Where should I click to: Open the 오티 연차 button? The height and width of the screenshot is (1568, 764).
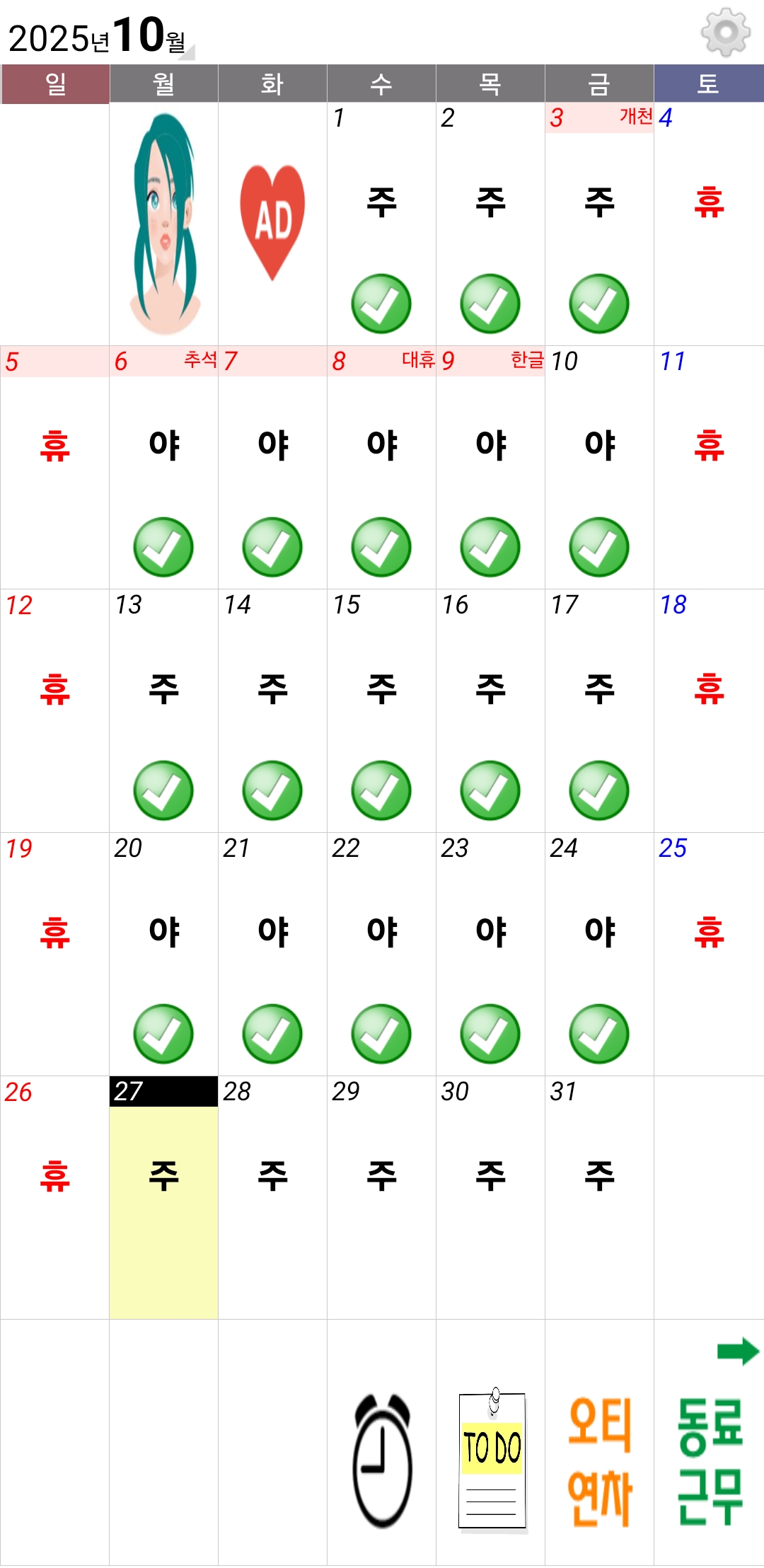[x=599, y=1460]
